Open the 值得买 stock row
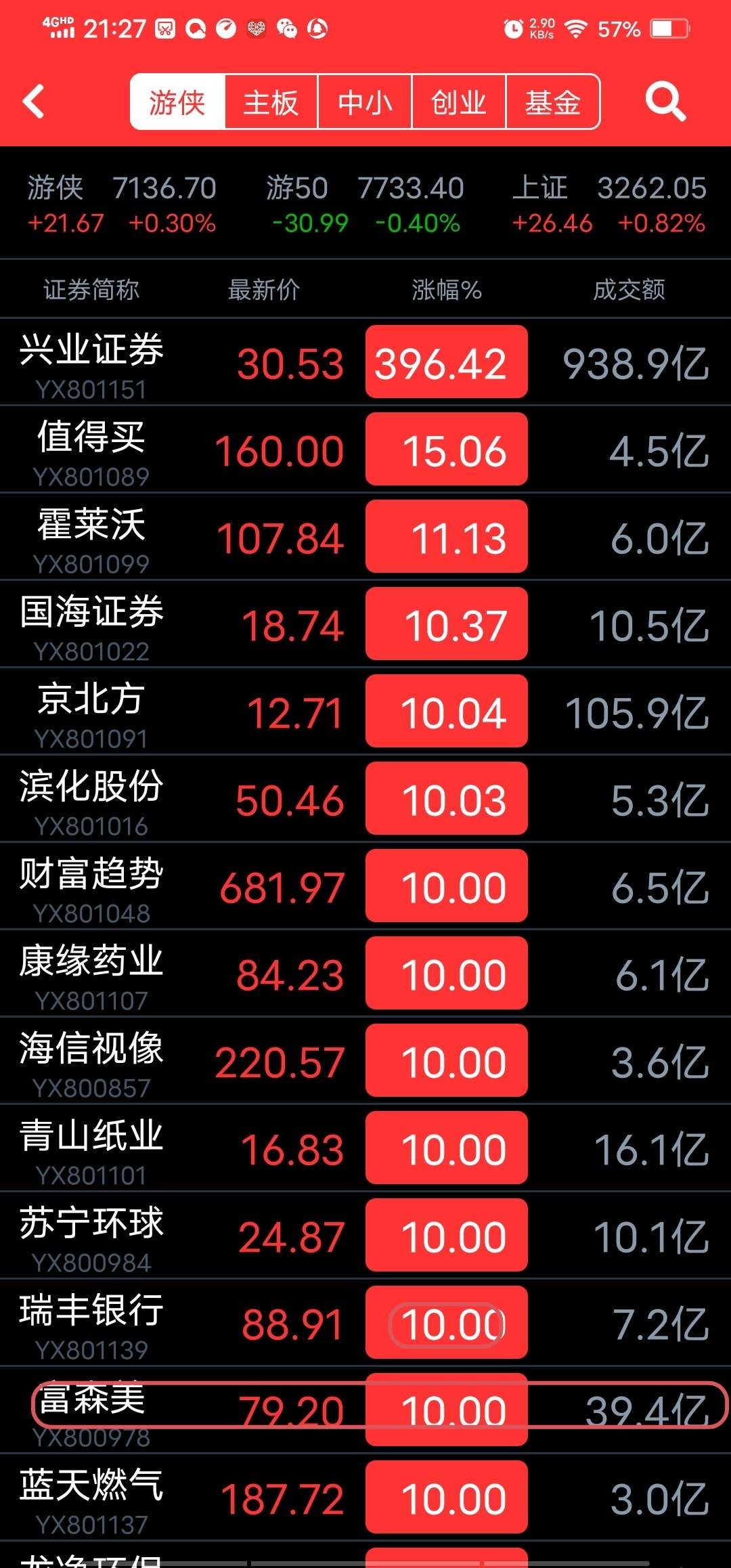This screenshot has height=1568, width=731. tap(91, 452)
